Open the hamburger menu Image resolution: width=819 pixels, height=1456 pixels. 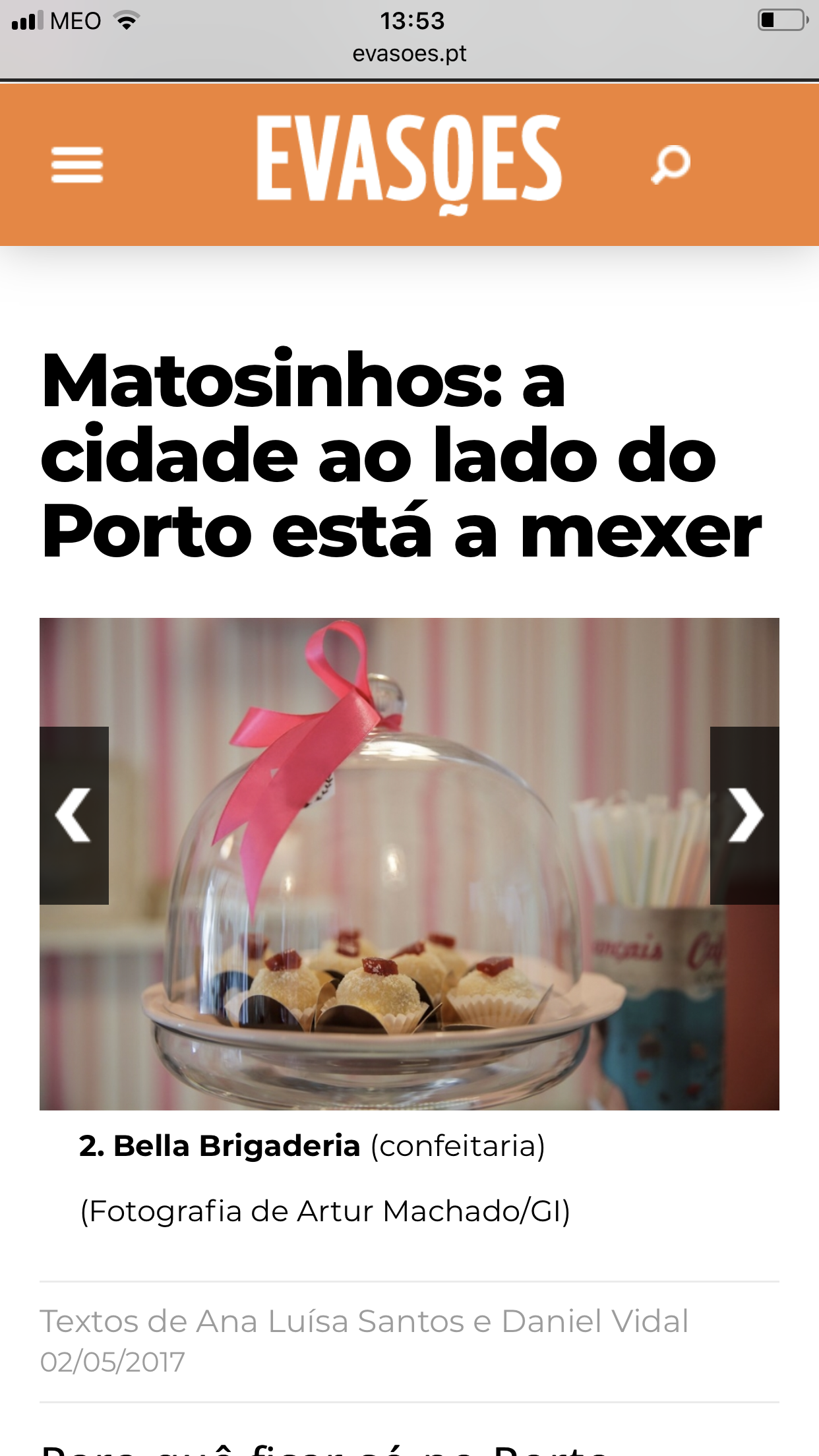(x=77, y=164)
